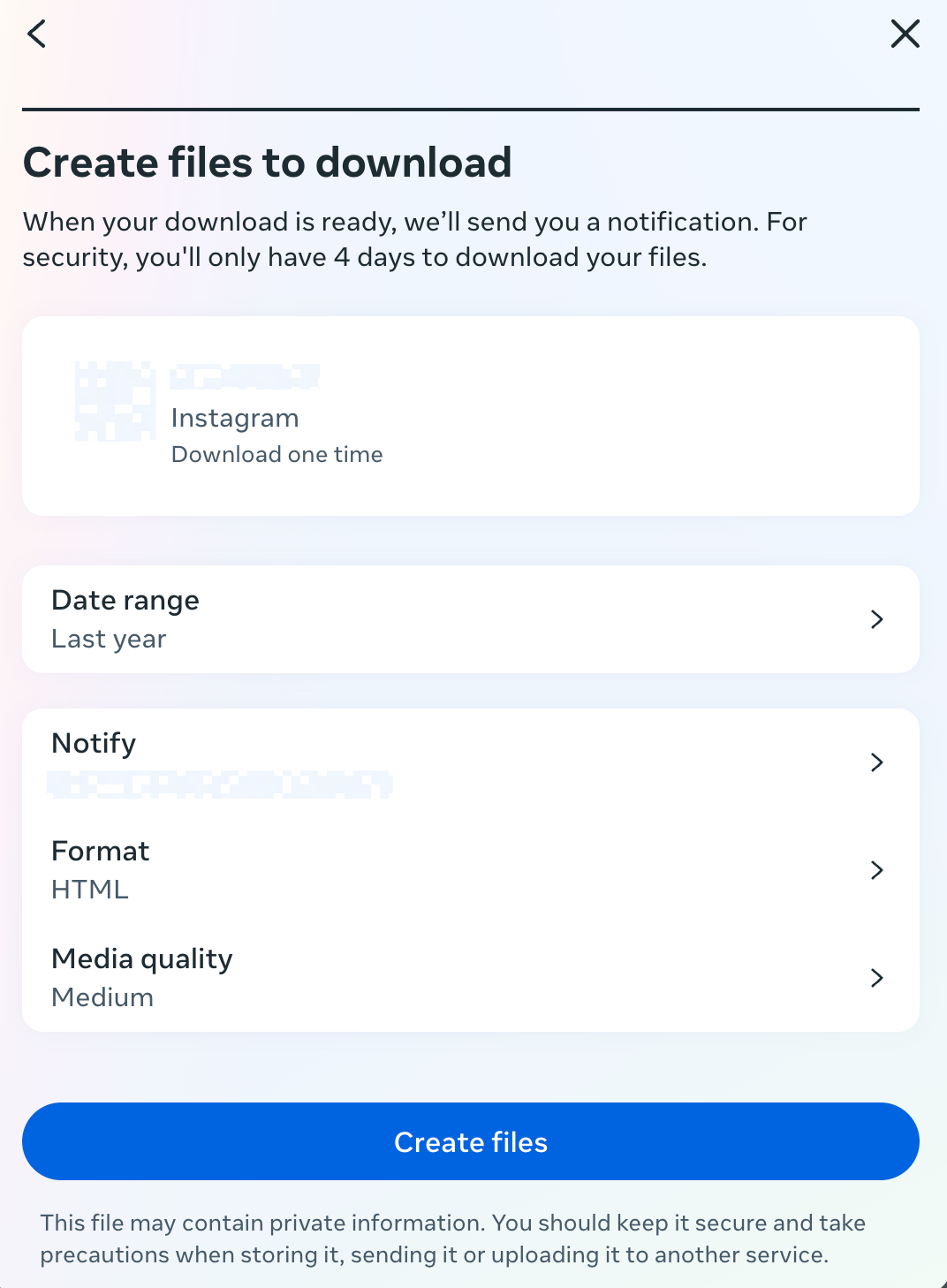Screen dimensions: 947x1288
Task: Change the Notify email option
Action: pos(470,762)
